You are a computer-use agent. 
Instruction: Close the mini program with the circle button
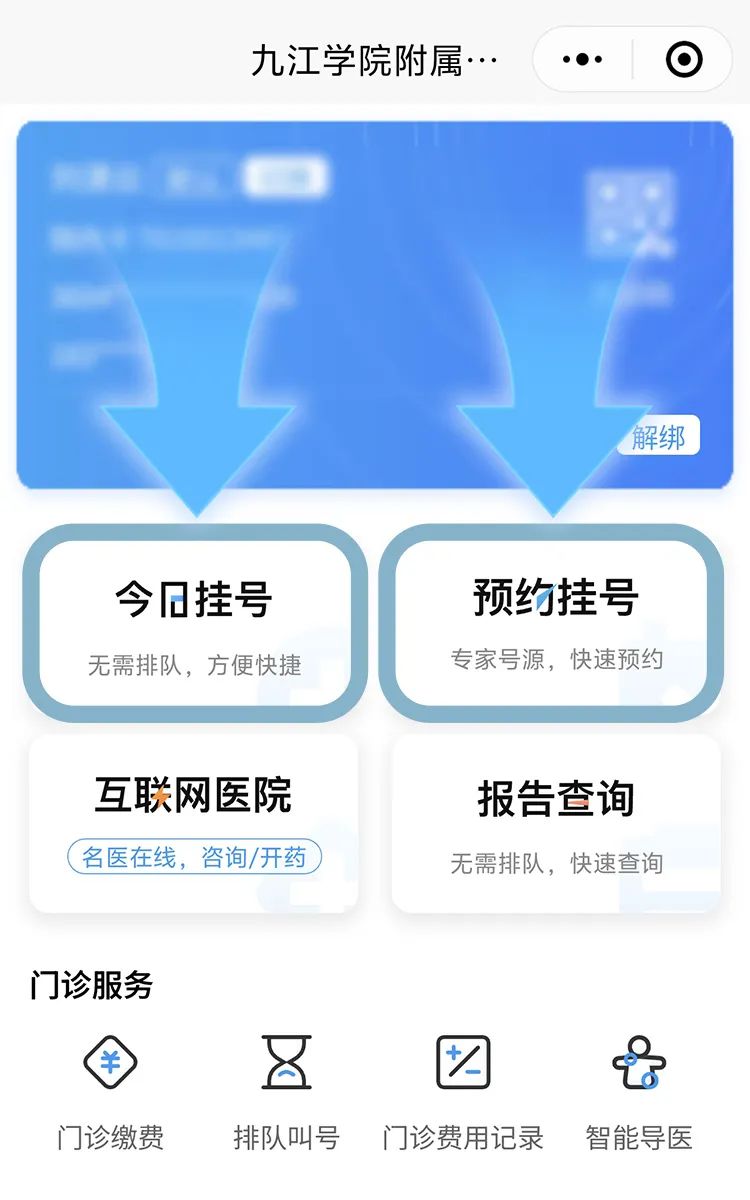coord(684,60)
